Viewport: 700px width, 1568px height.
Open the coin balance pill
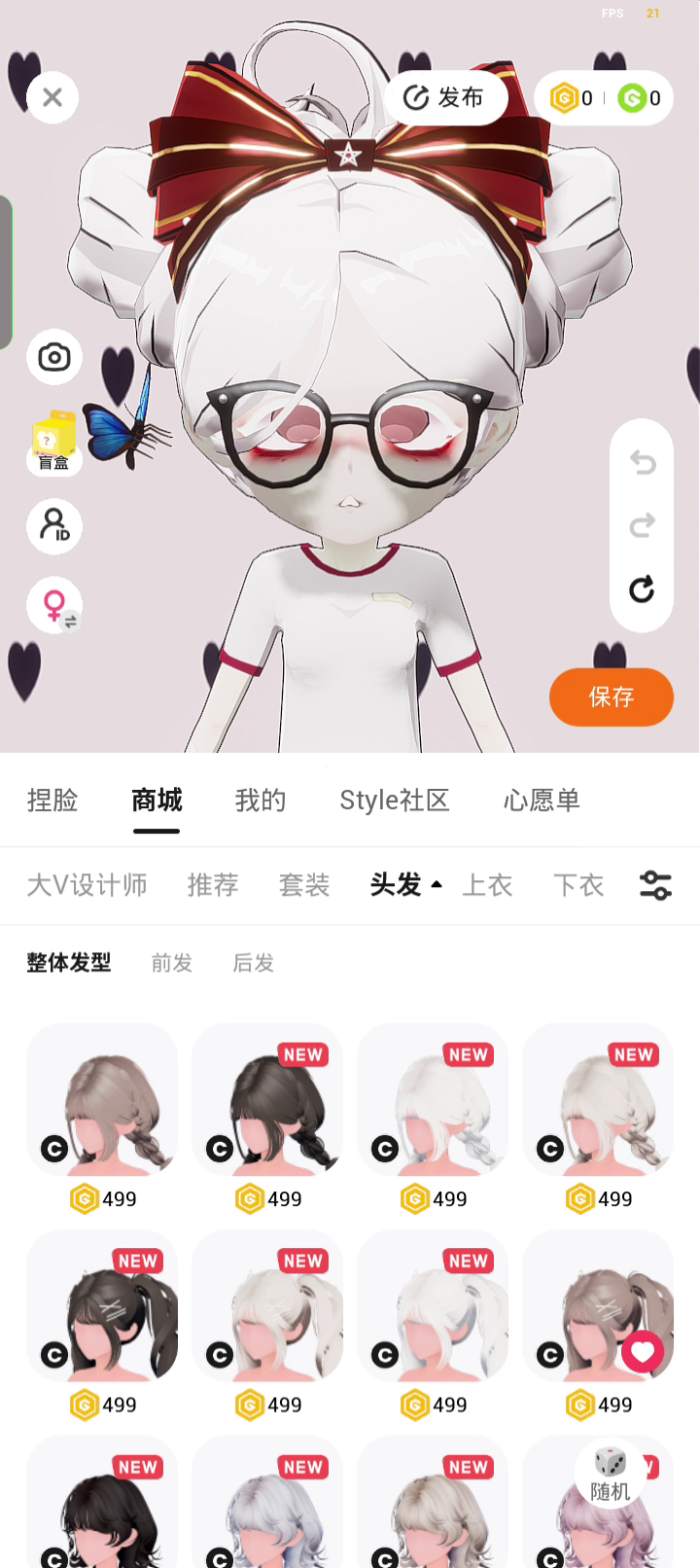[x=604, y=97]
